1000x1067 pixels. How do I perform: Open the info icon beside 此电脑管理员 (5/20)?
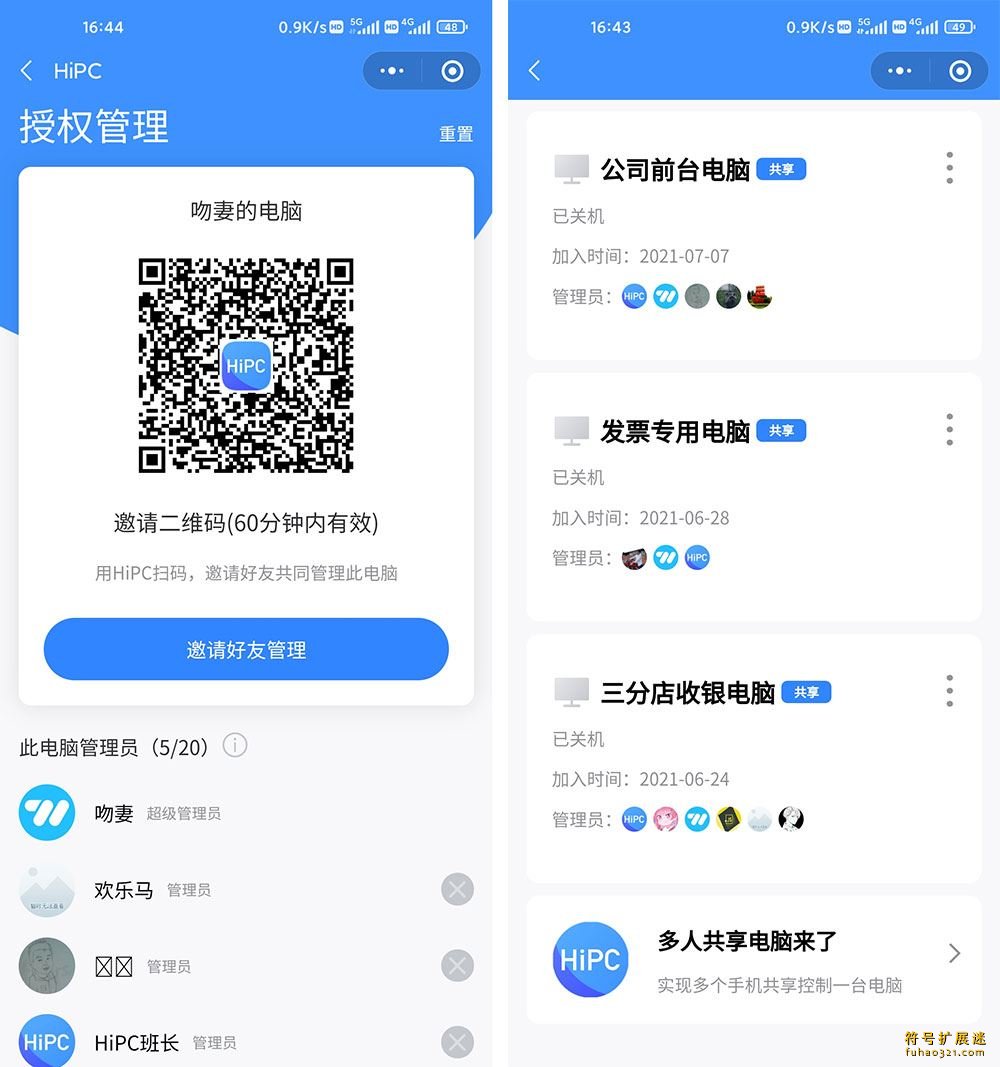tap(235, 746)
